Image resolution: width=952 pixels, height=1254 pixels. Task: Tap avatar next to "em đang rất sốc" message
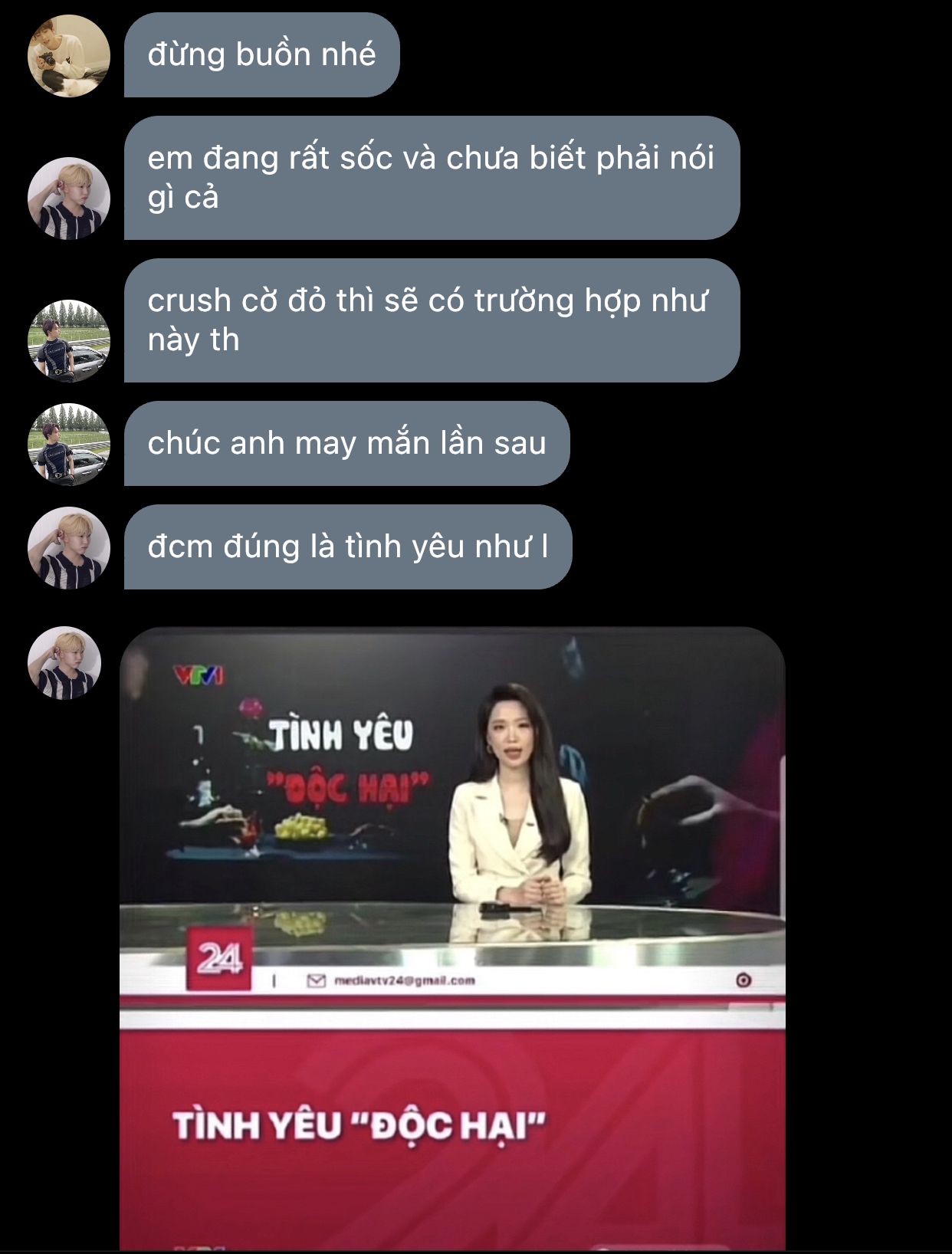[69, 199]
